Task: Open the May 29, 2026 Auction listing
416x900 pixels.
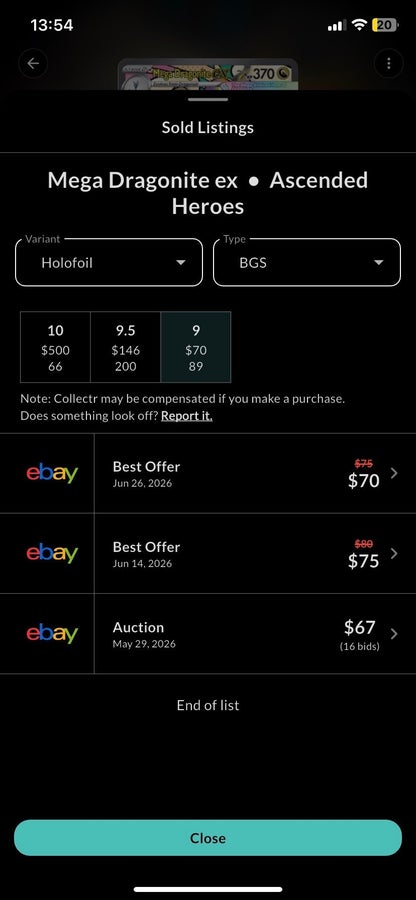Action: click(x=208, y=634)
